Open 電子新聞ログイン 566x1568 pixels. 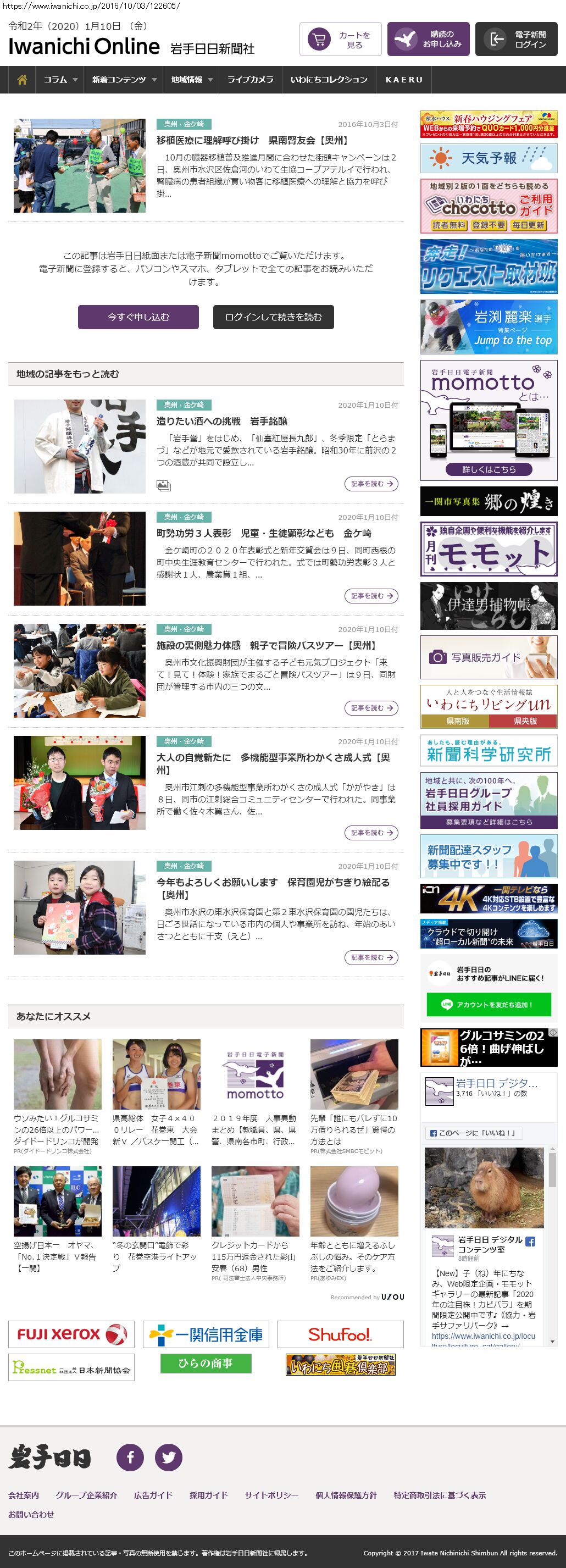point(516,40)
